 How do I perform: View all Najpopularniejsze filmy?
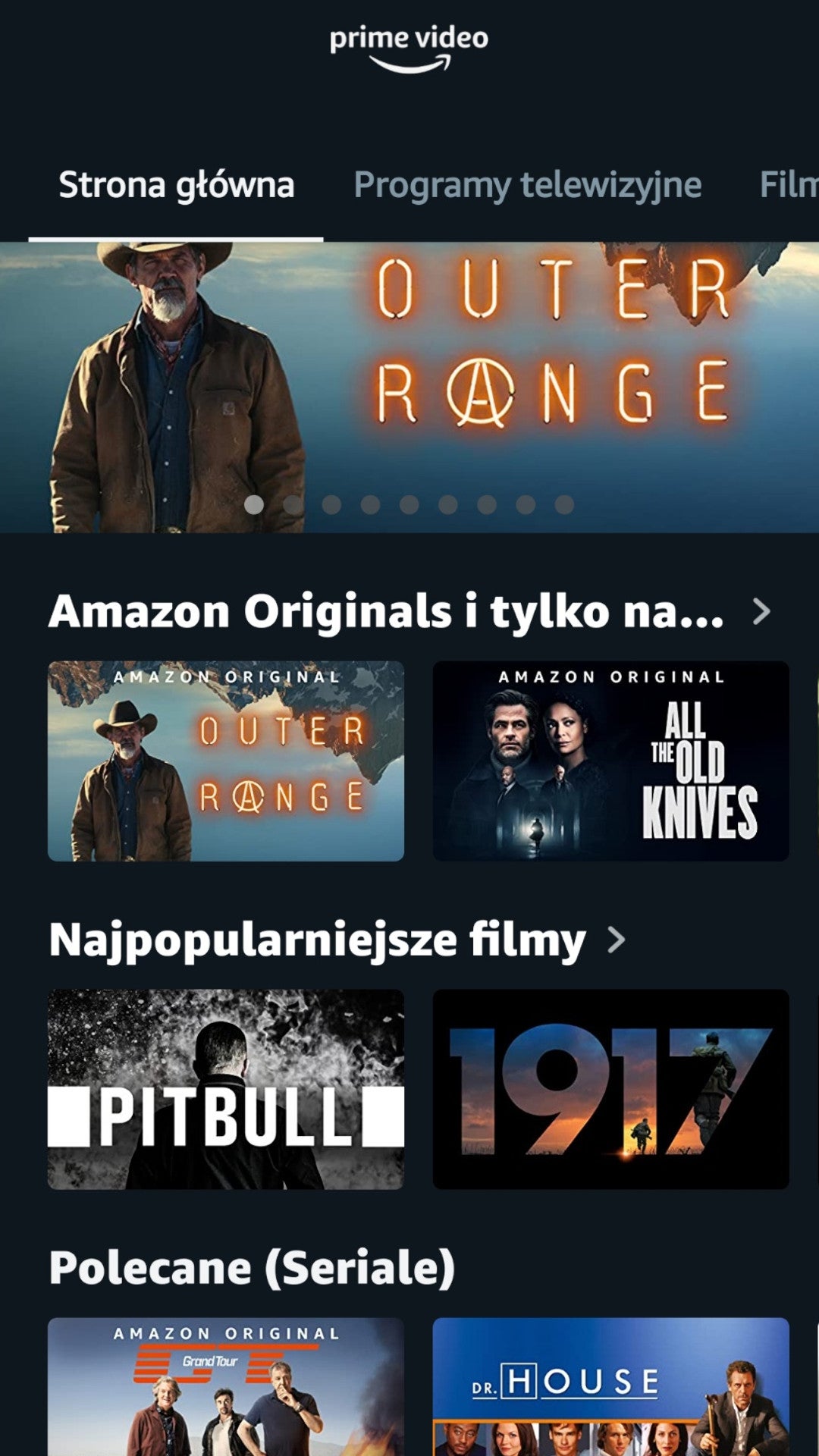click(x=617, y=940)
